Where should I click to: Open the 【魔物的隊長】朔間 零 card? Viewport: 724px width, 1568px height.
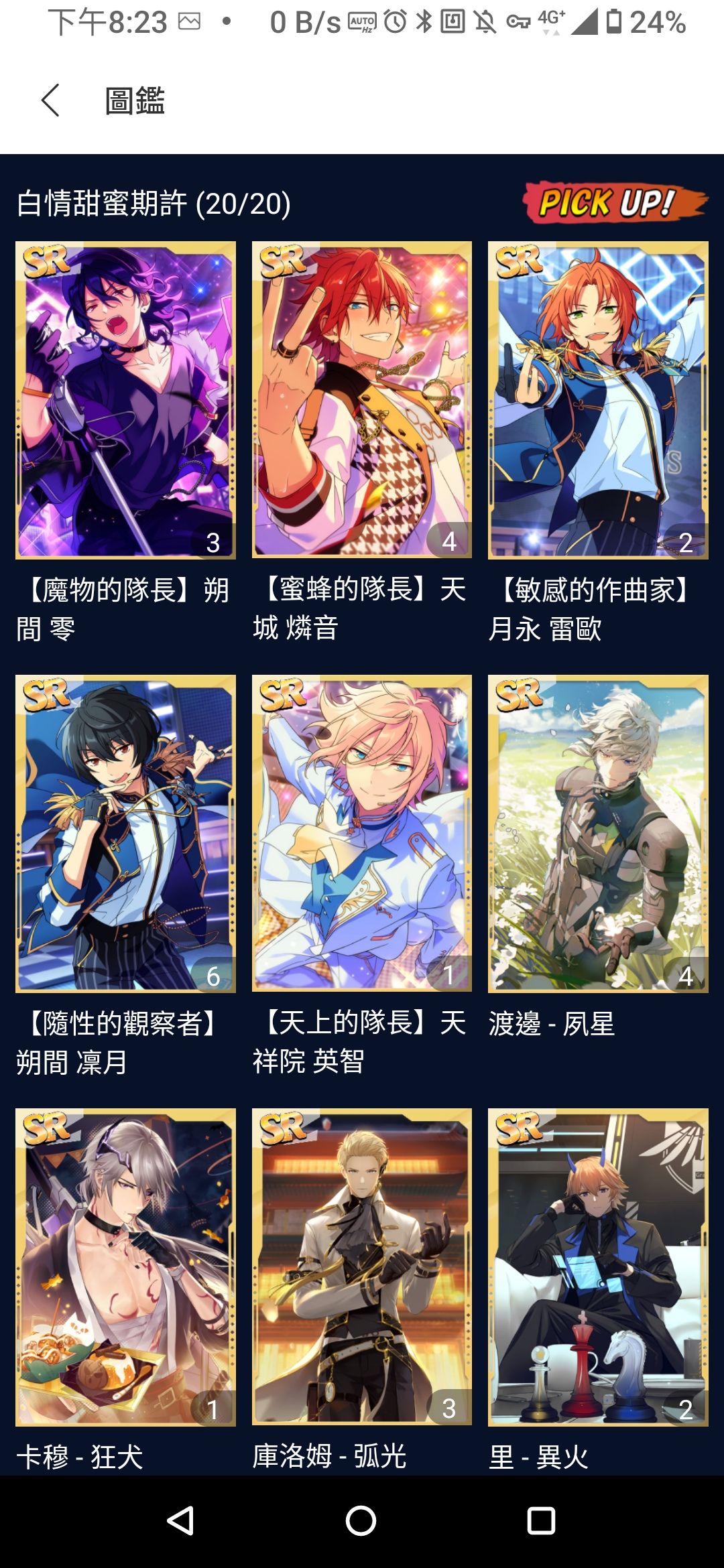125,400
